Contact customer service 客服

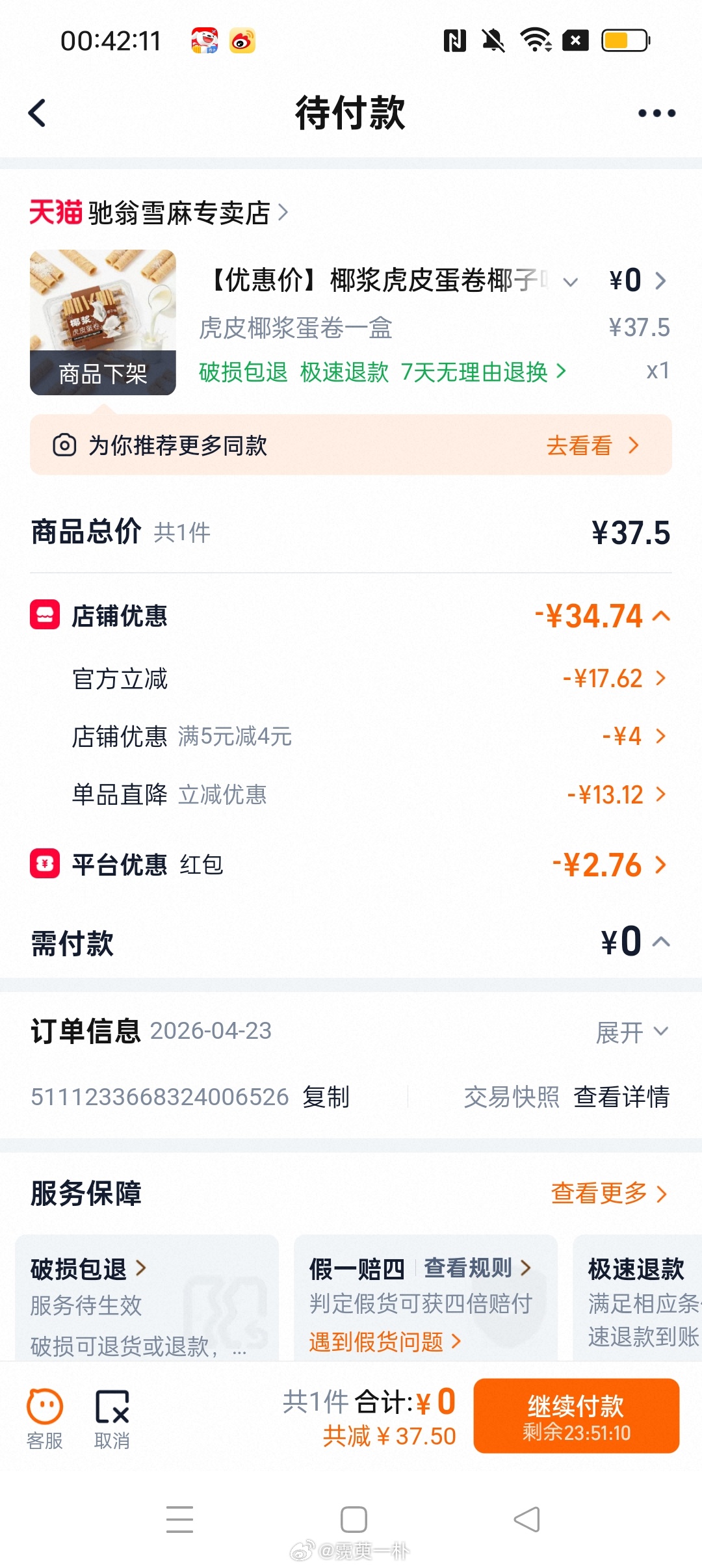tap(45, 1419)
